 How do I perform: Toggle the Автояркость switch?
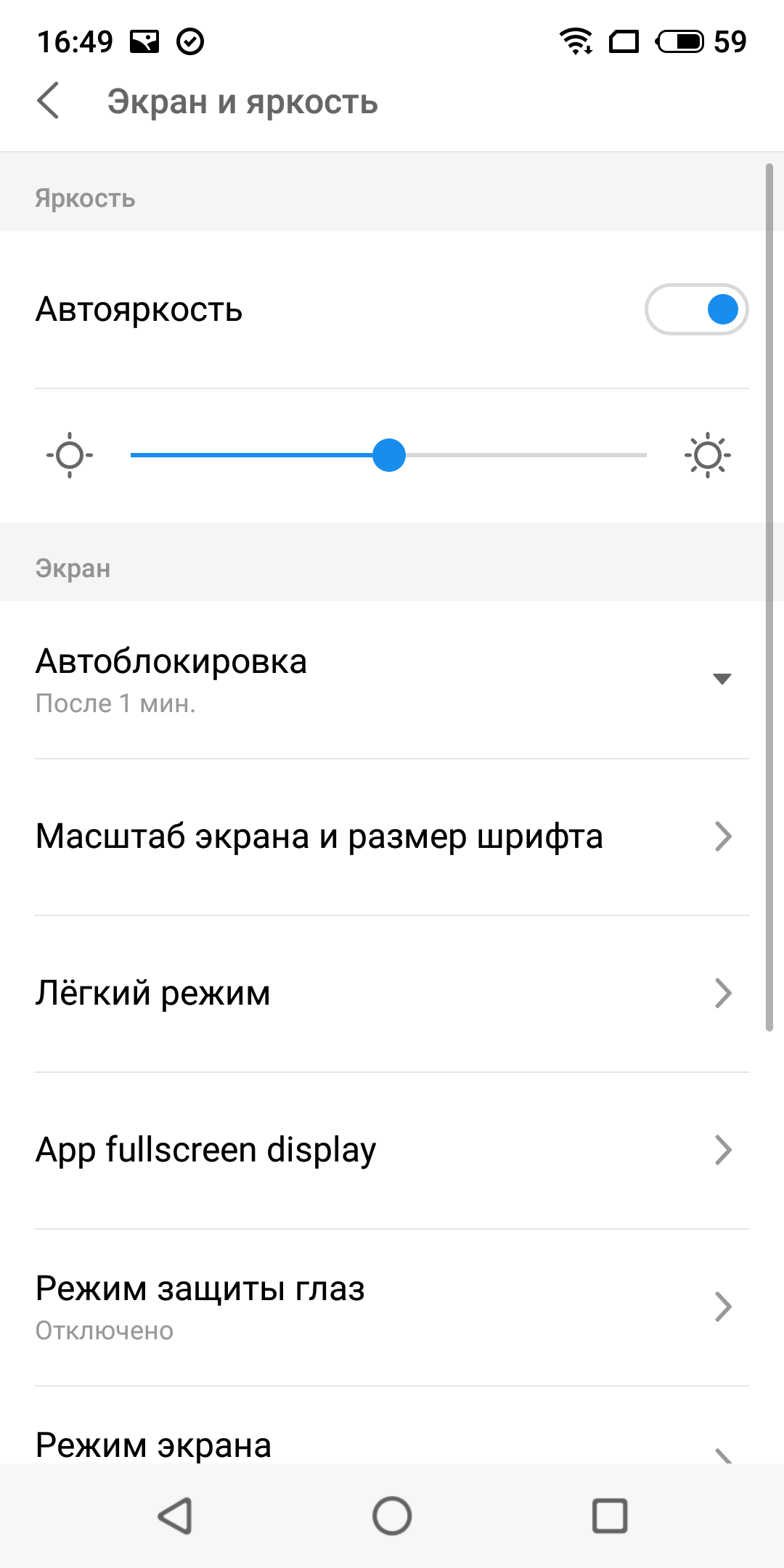pos(695,309)
